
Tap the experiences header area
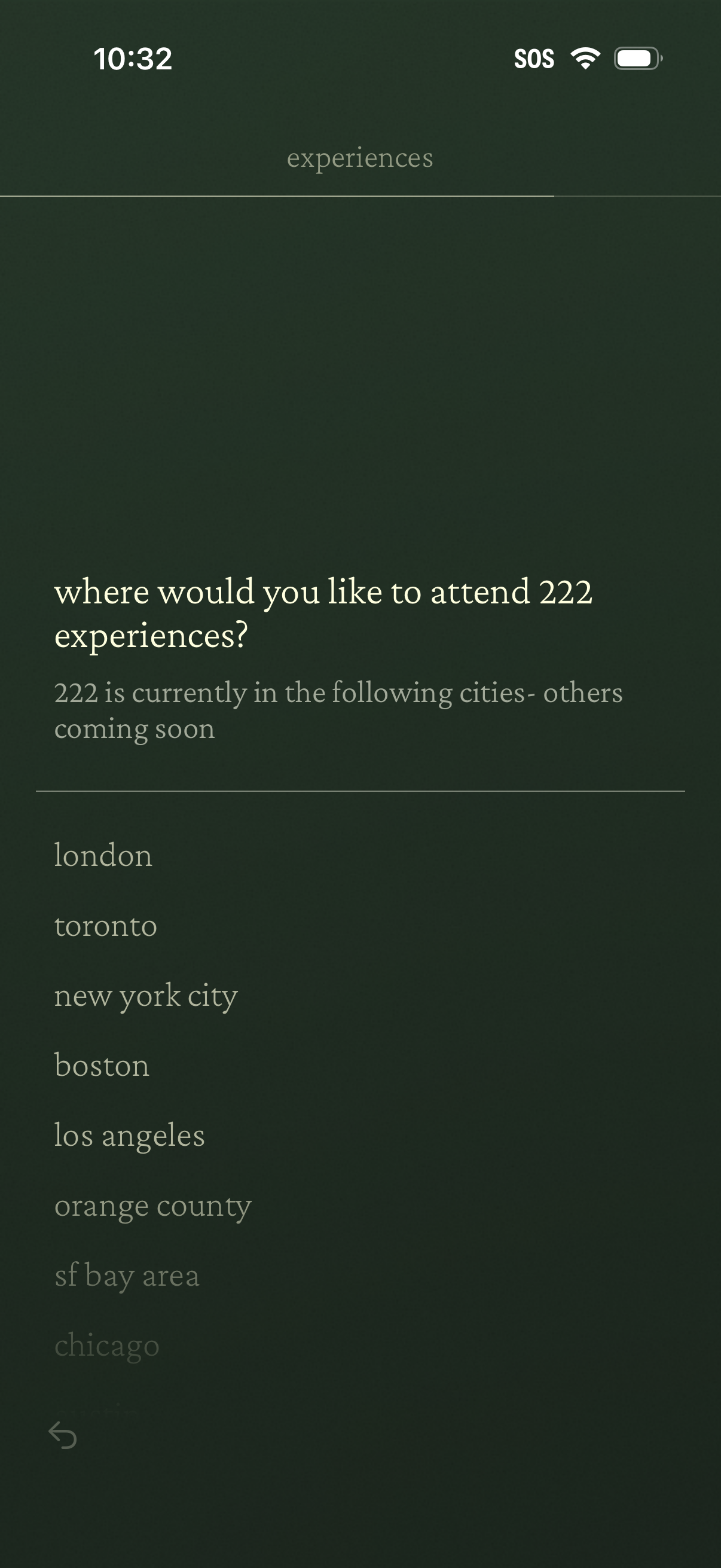pos(360,158)
